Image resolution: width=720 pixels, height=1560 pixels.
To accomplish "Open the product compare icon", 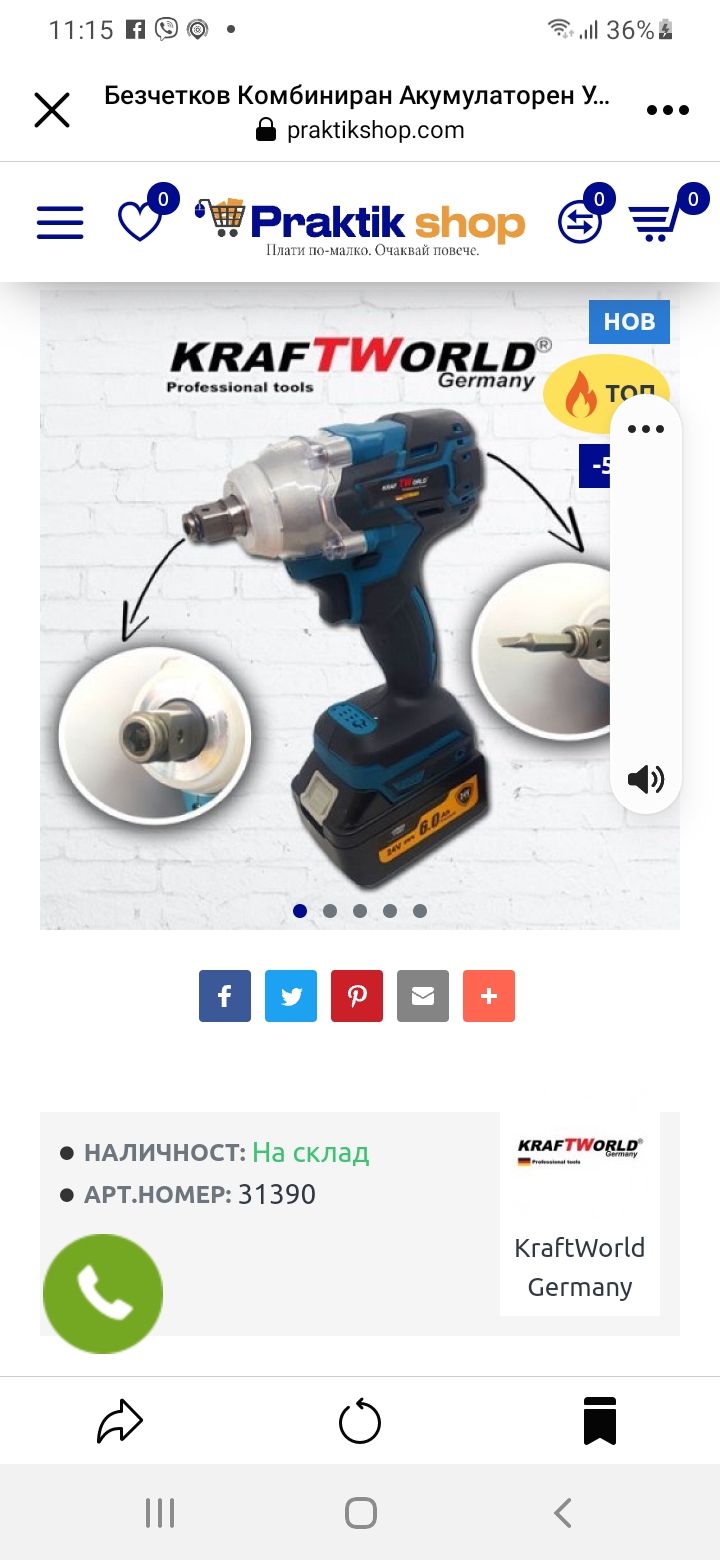I will click(580, 222).
